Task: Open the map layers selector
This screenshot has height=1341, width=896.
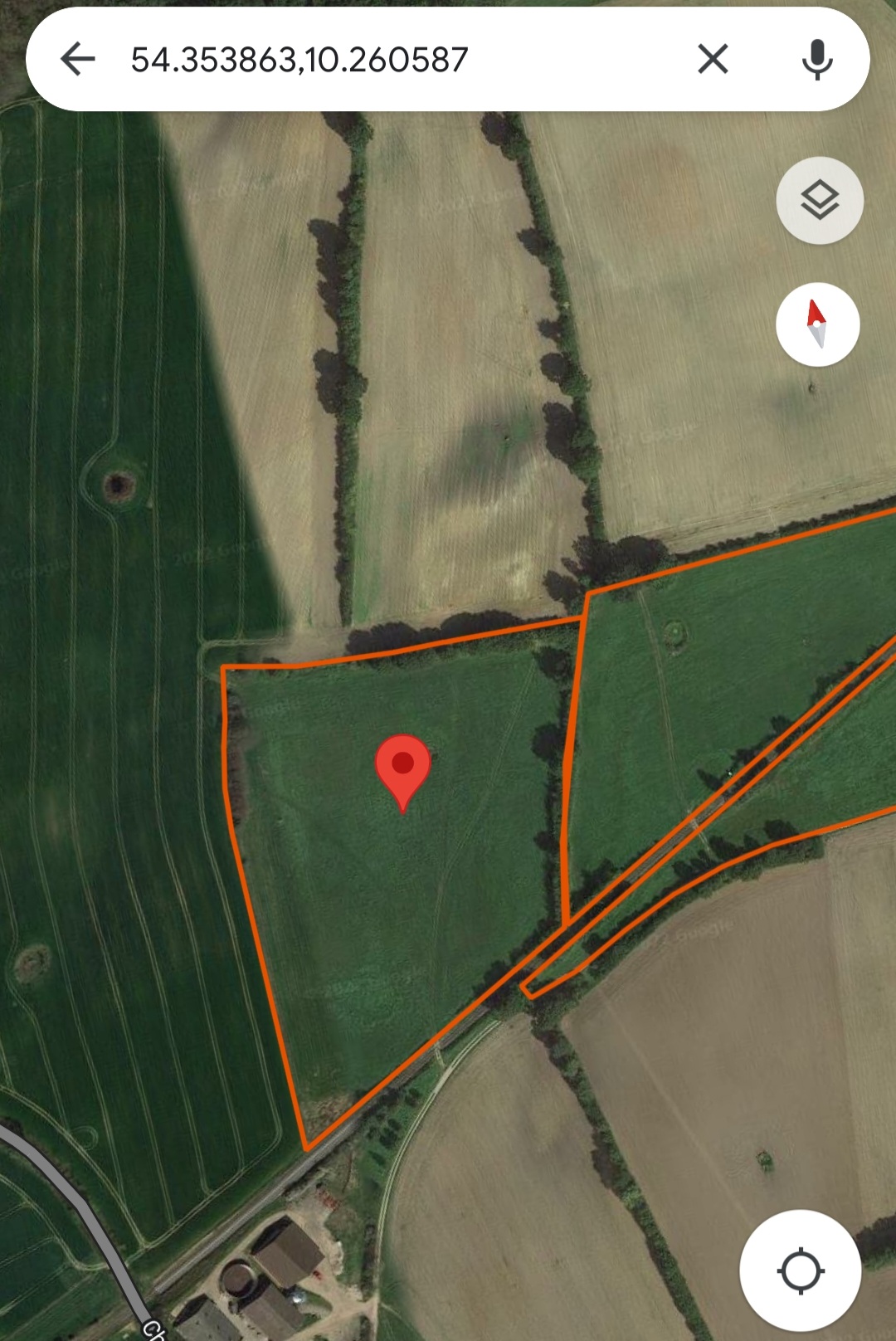Action: coord(819,201)
